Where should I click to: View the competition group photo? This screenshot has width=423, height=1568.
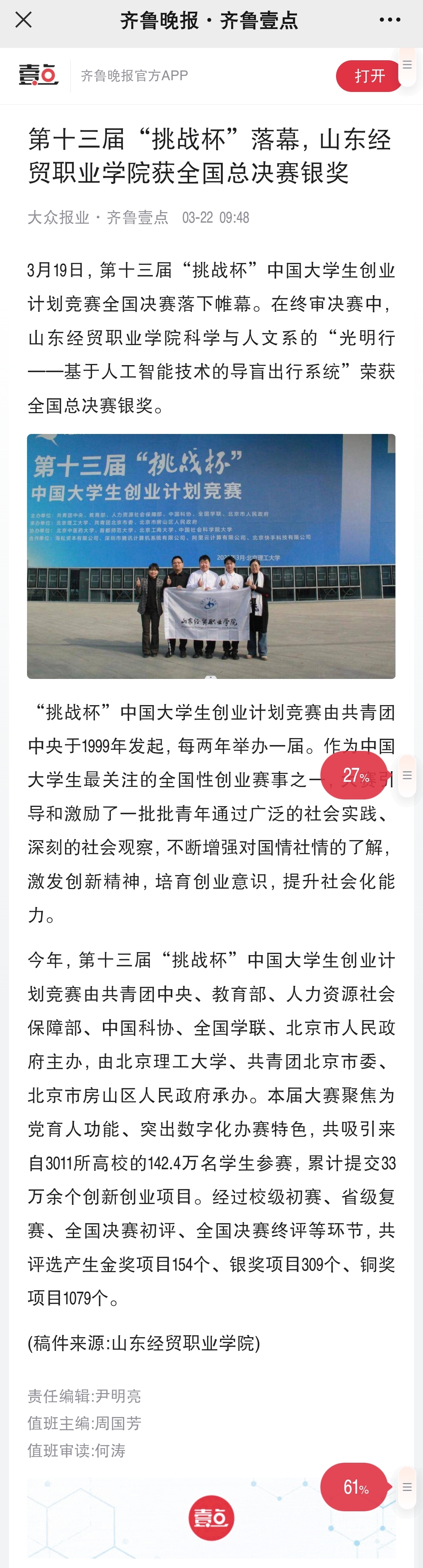211,556
